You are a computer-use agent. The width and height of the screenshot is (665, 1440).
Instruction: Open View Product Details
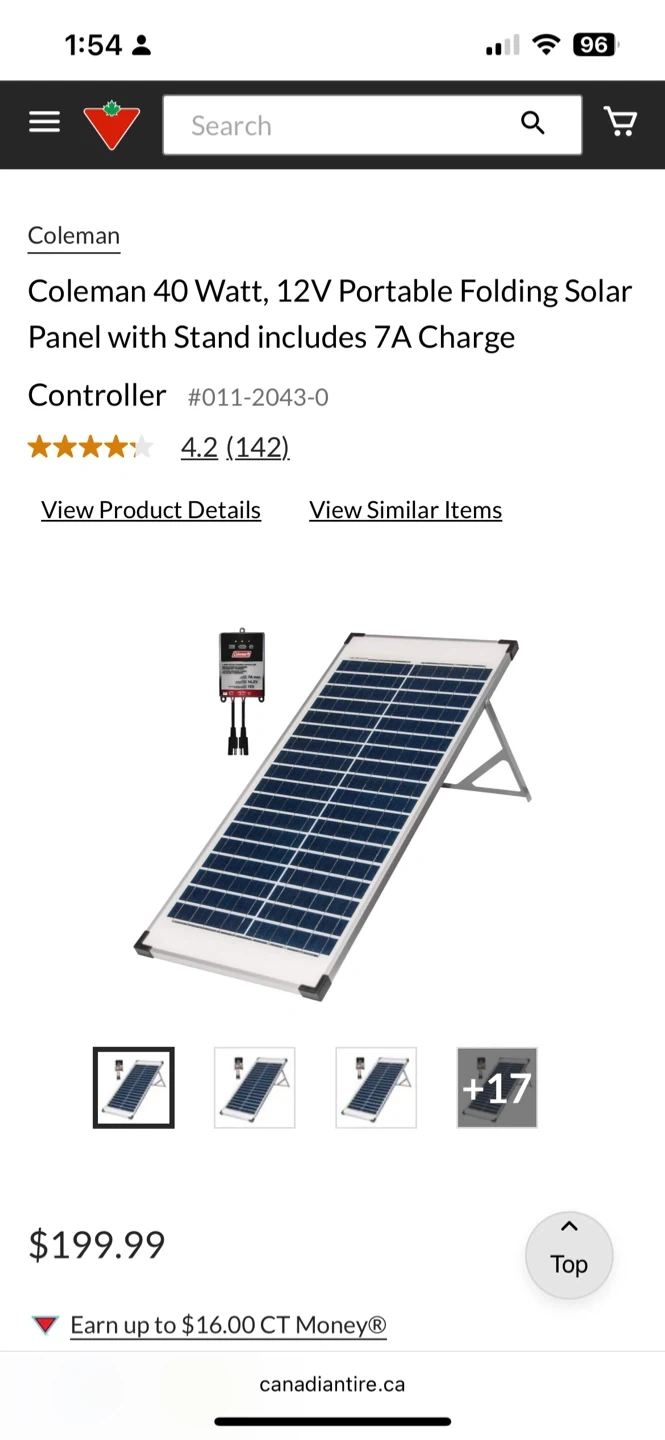[x=151, y=510]
